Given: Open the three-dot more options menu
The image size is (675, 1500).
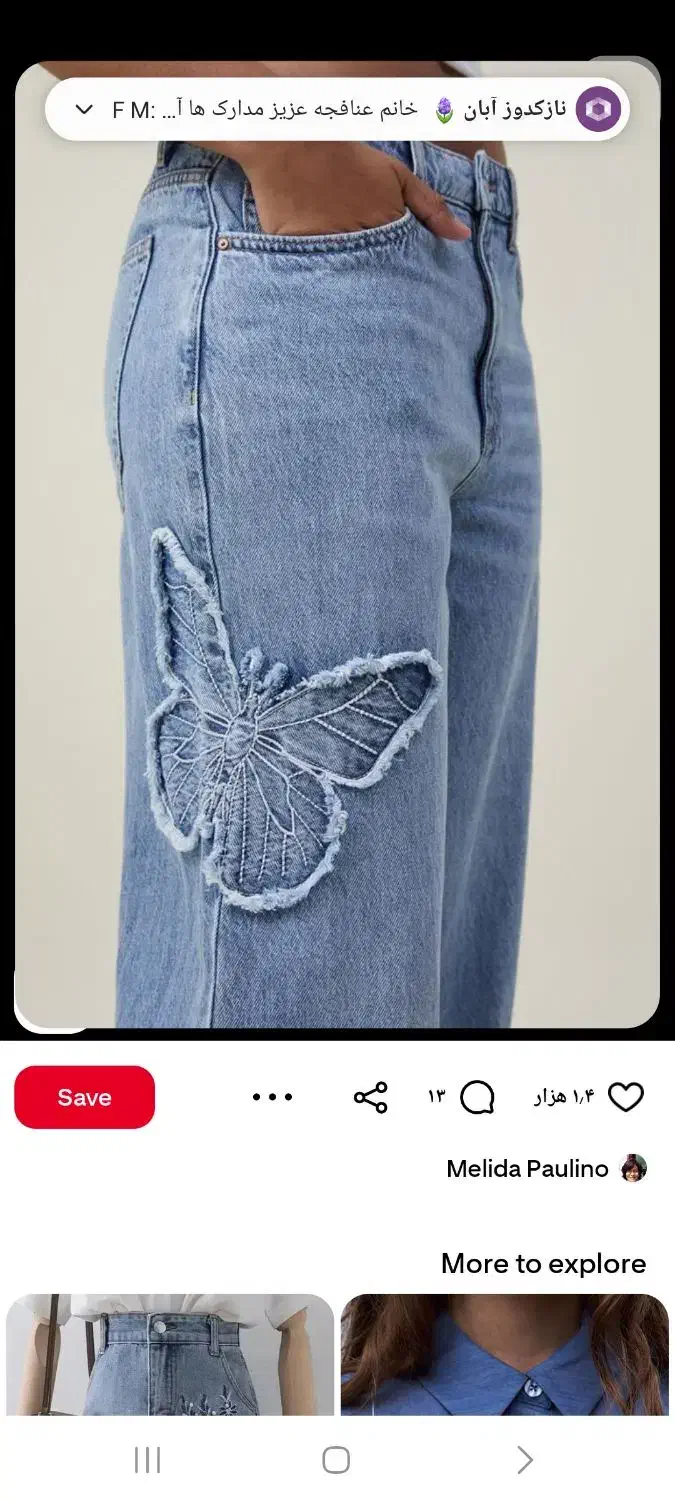Looking at the screenshot, I should pyautogui.click(x=272, y=1097).
